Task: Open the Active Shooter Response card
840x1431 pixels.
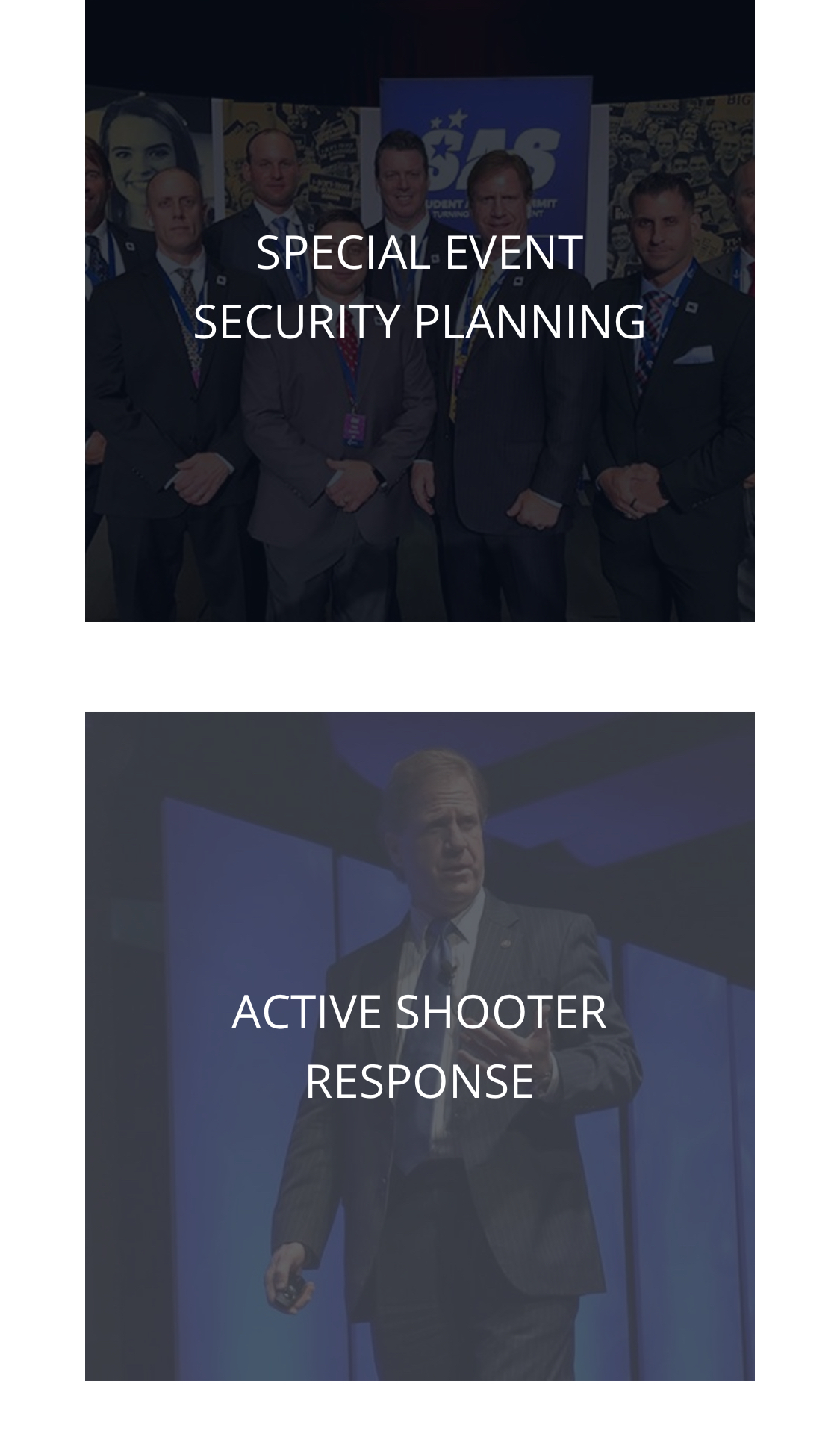Action: click(420, 1046)
